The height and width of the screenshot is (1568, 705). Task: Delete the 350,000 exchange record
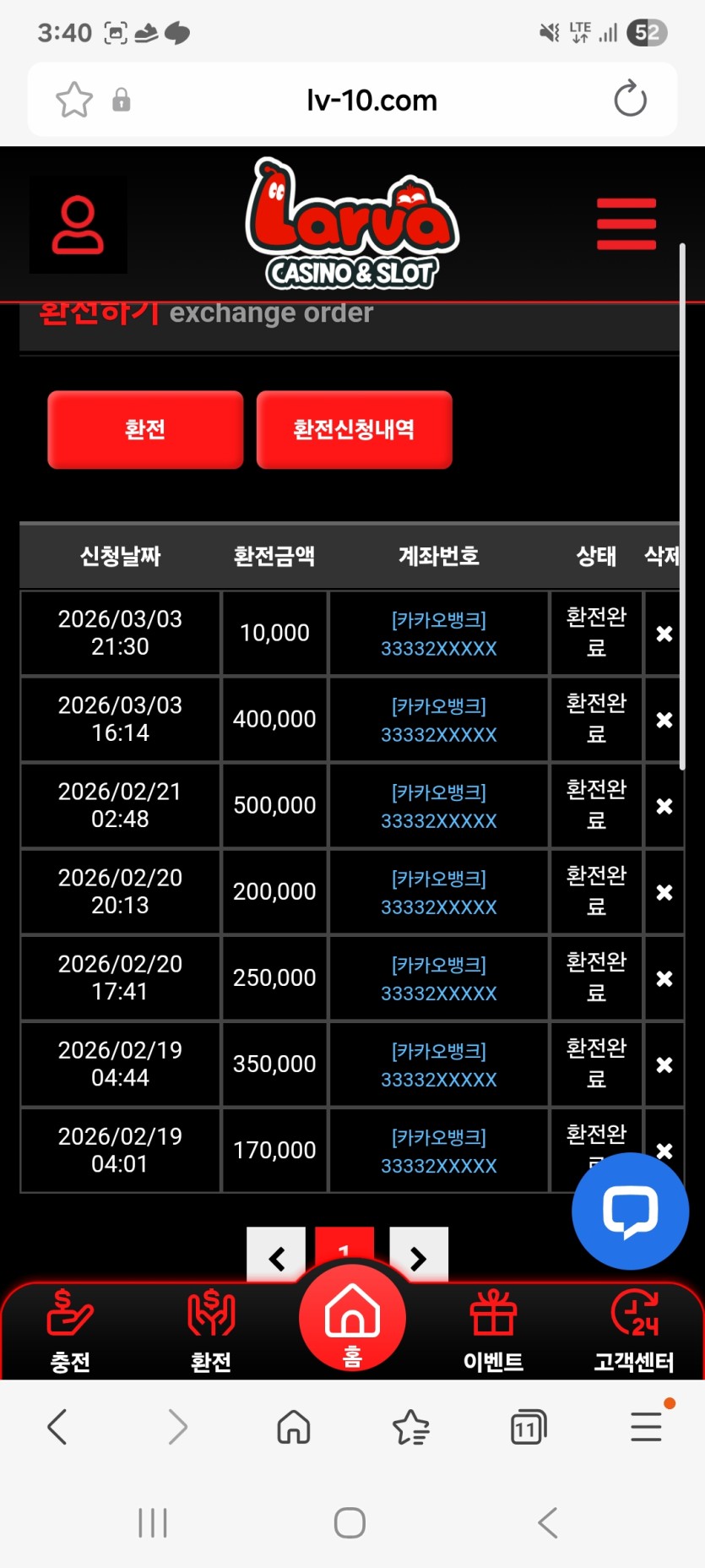click(664, 1064)
